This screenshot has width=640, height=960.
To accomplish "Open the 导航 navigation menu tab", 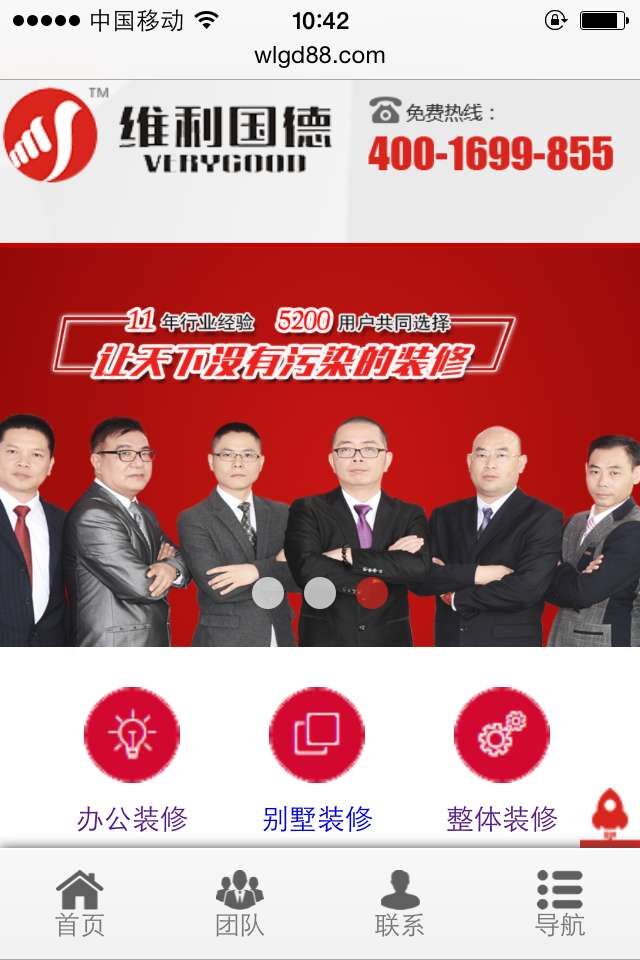I will 559,904.
